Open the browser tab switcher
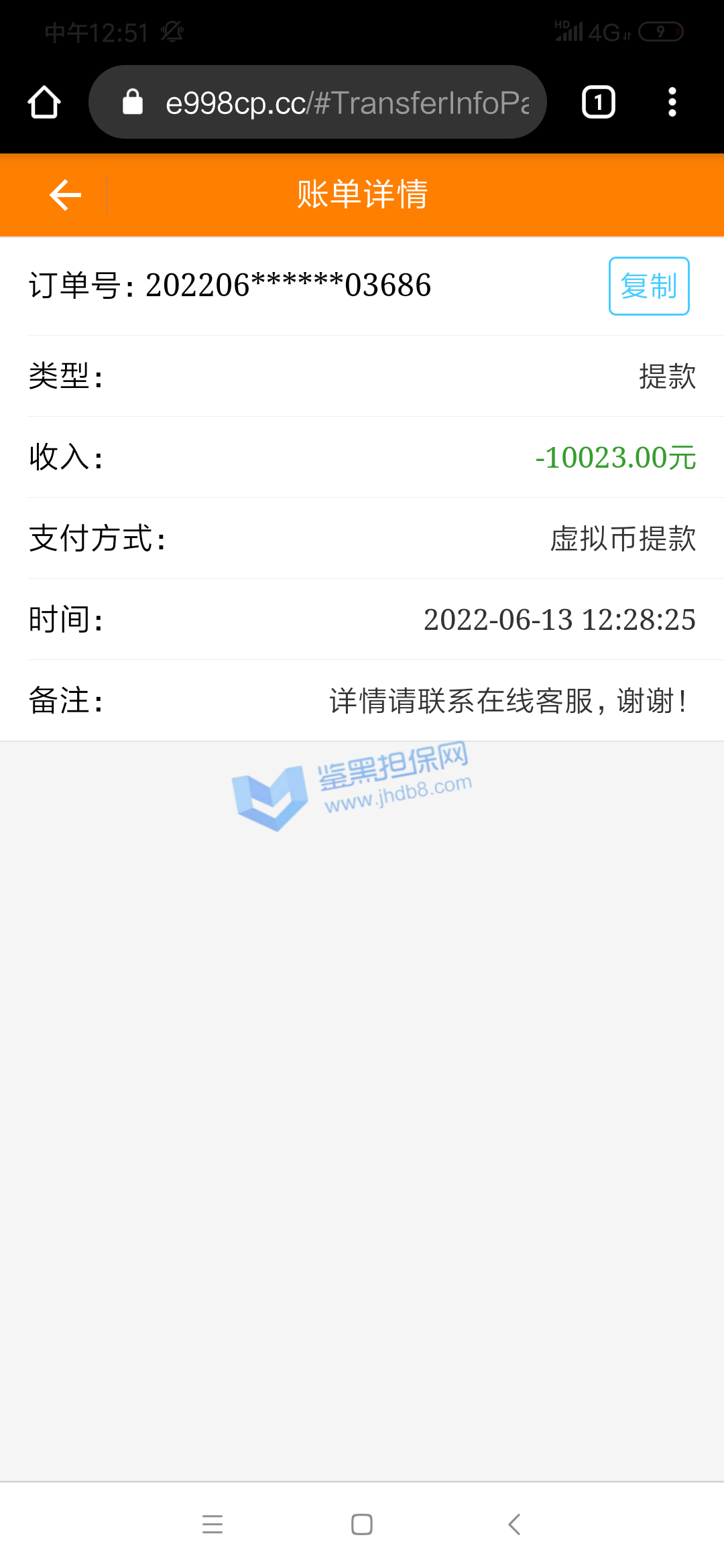The image size is (724, 1568). (x=598, y=103)
